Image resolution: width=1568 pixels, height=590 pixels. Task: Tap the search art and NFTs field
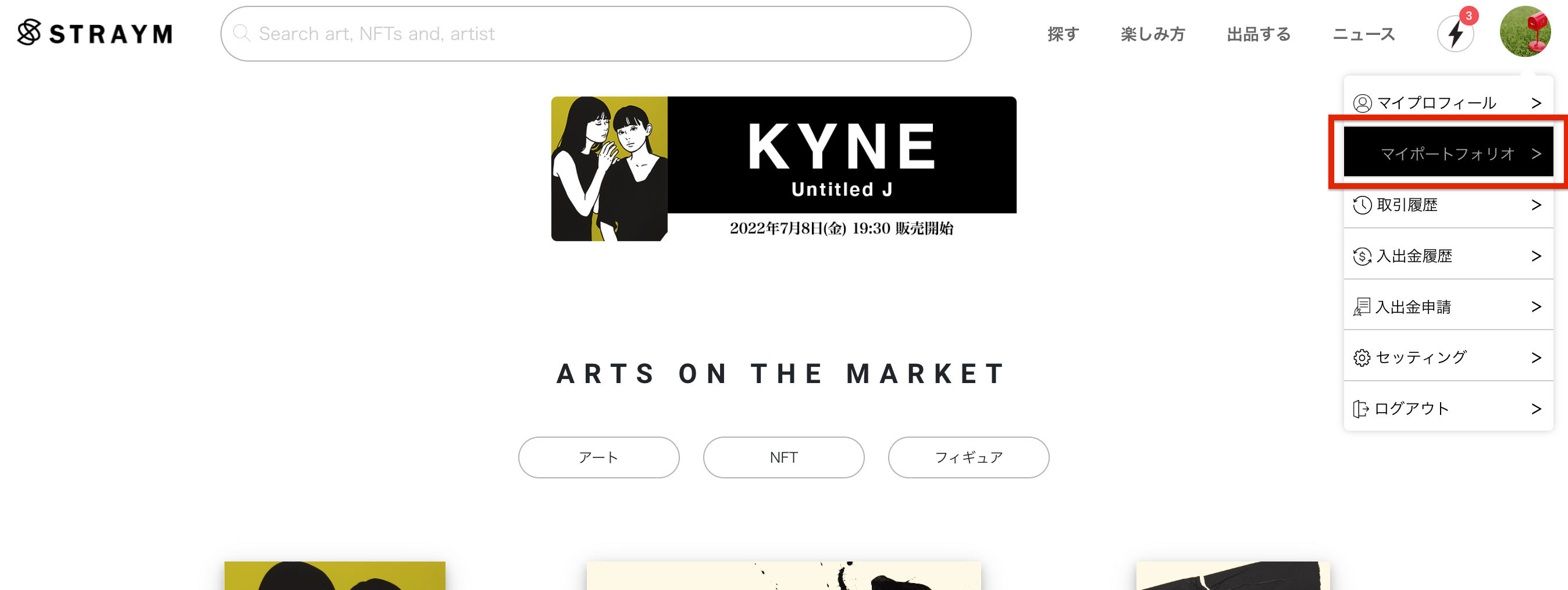click(596, 34)
